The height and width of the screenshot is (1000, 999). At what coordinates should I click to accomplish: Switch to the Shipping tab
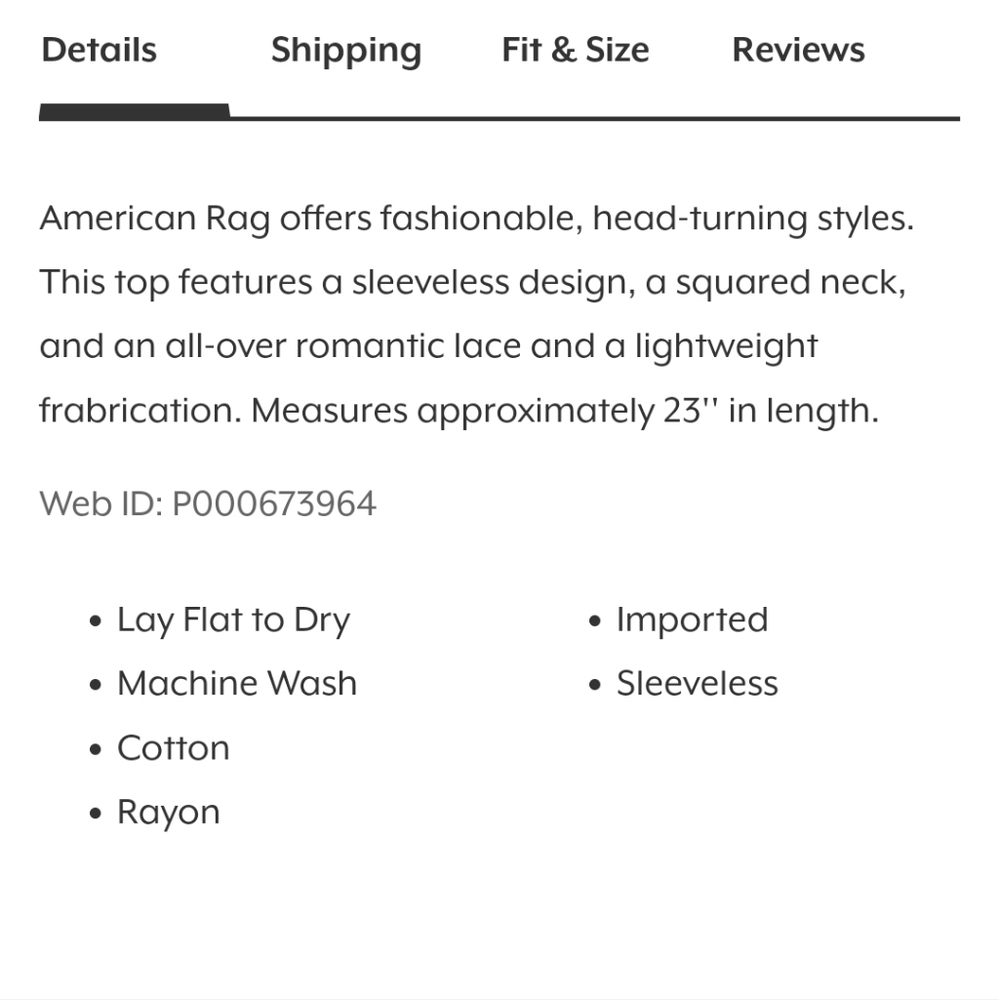345,50
